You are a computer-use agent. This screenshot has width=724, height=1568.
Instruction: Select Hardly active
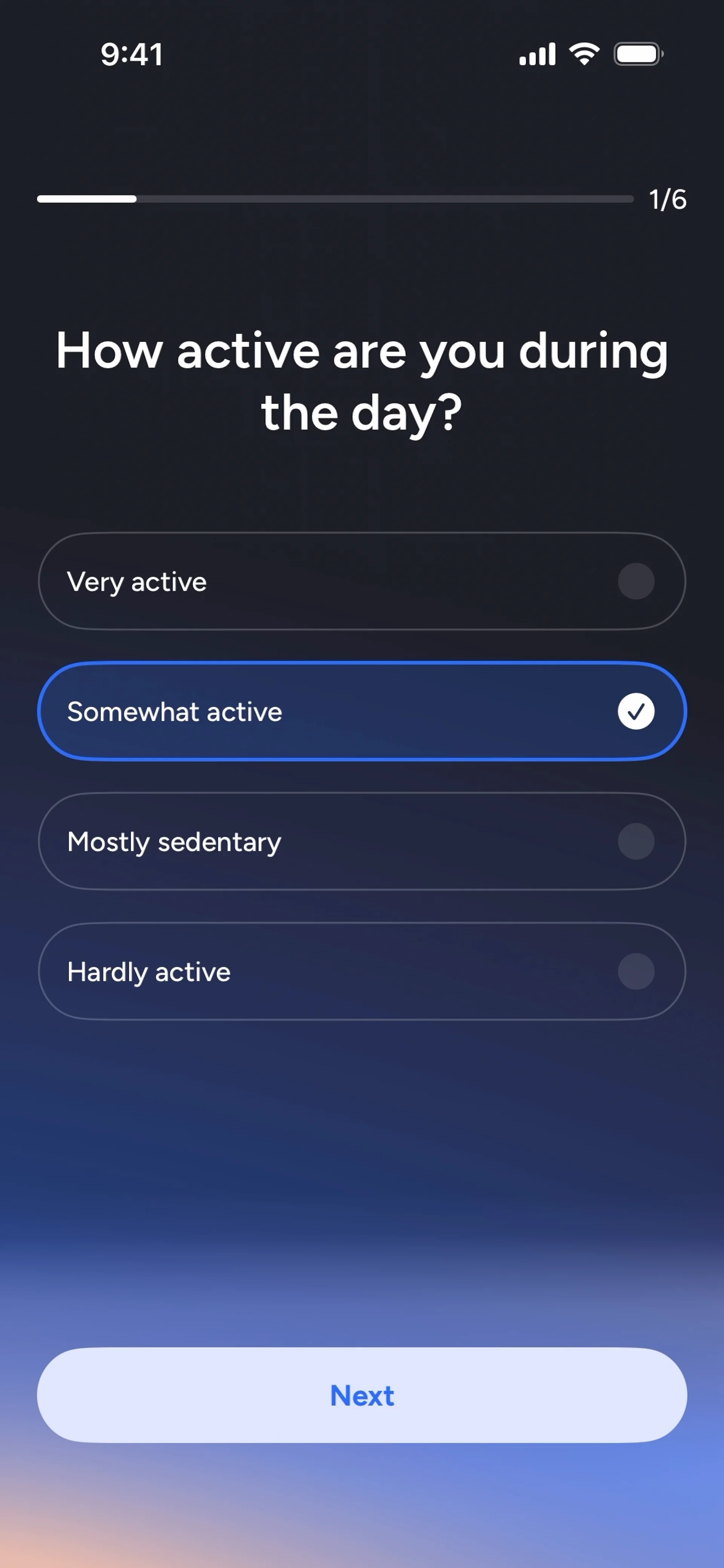[x=362, y=972]
